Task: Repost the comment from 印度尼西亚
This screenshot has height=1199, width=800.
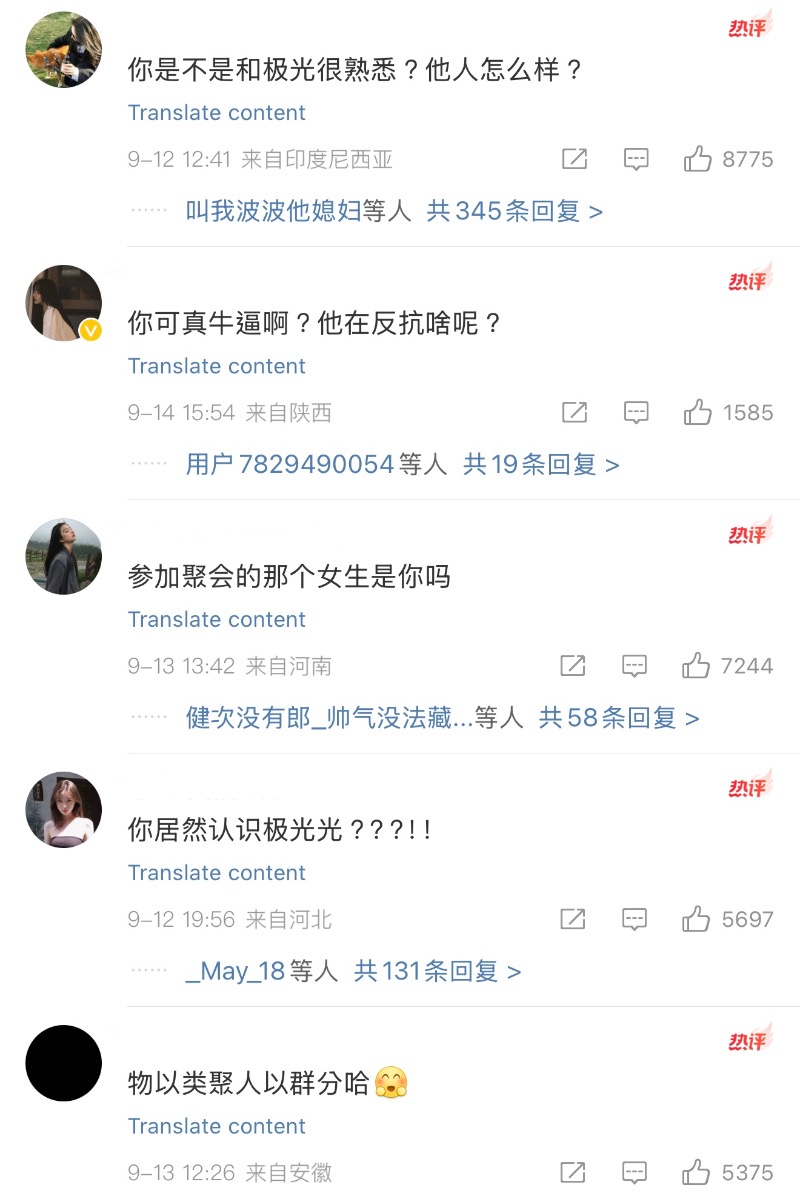Action: 574,159
